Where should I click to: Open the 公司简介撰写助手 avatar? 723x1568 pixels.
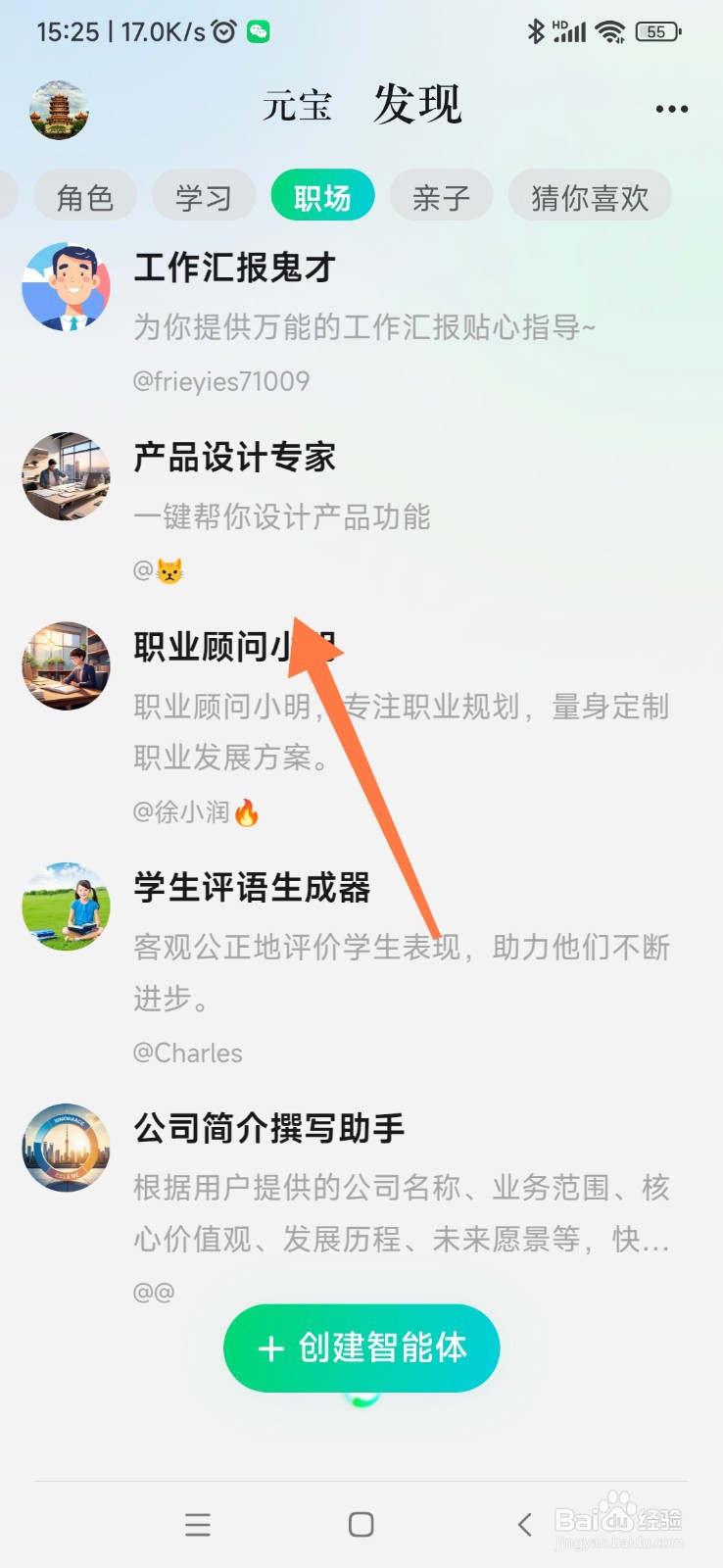(x=65, y=1147)
